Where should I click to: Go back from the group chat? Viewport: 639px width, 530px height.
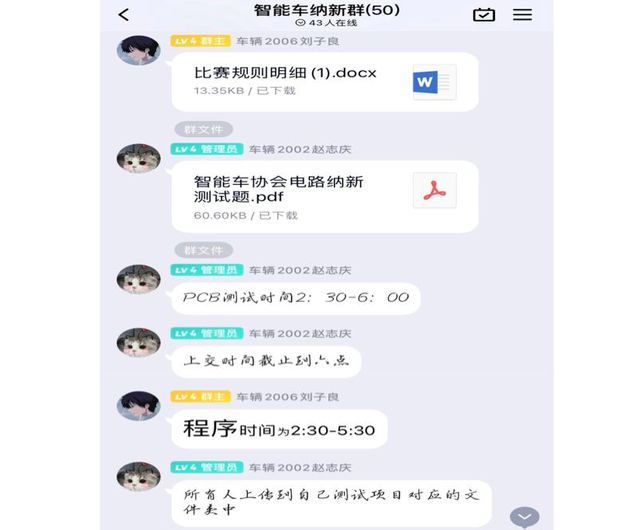(124, 14)
